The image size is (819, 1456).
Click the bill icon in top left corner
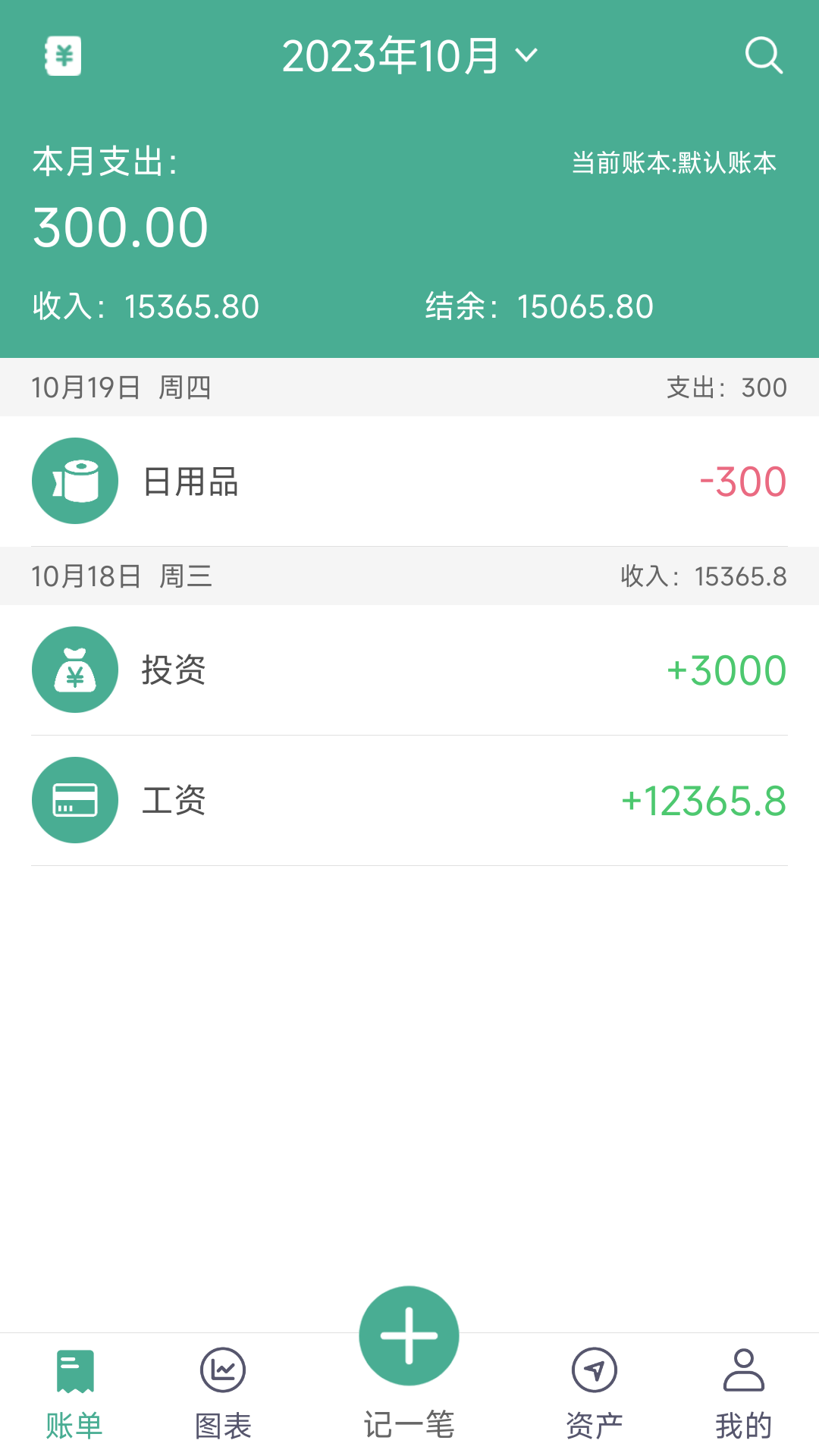click(x=64, y=55)
